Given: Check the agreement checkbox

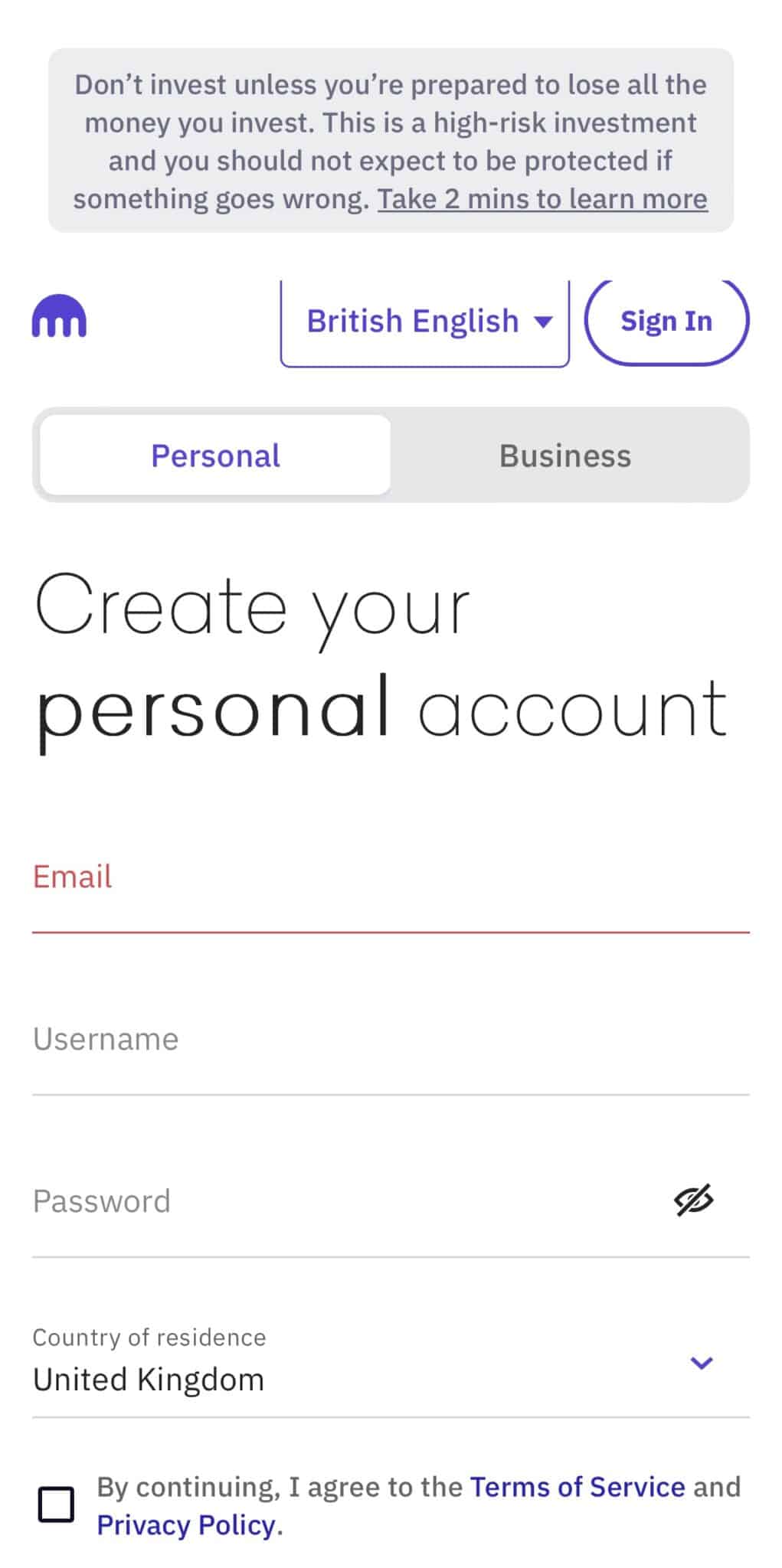Looking at the screenshot, I should point(57,1504).
